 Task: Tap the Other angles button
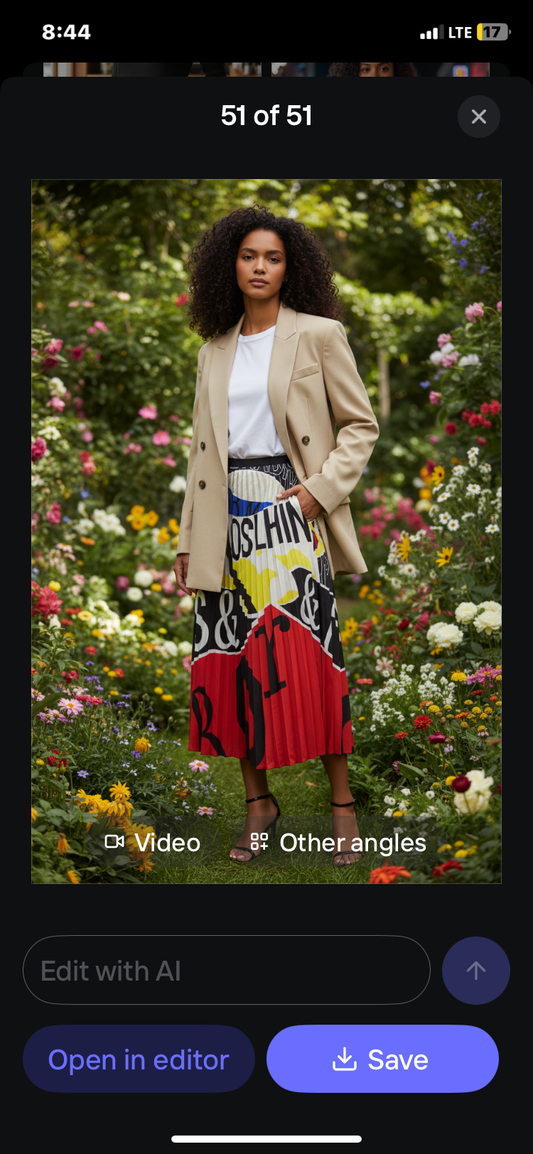[338, 843]
